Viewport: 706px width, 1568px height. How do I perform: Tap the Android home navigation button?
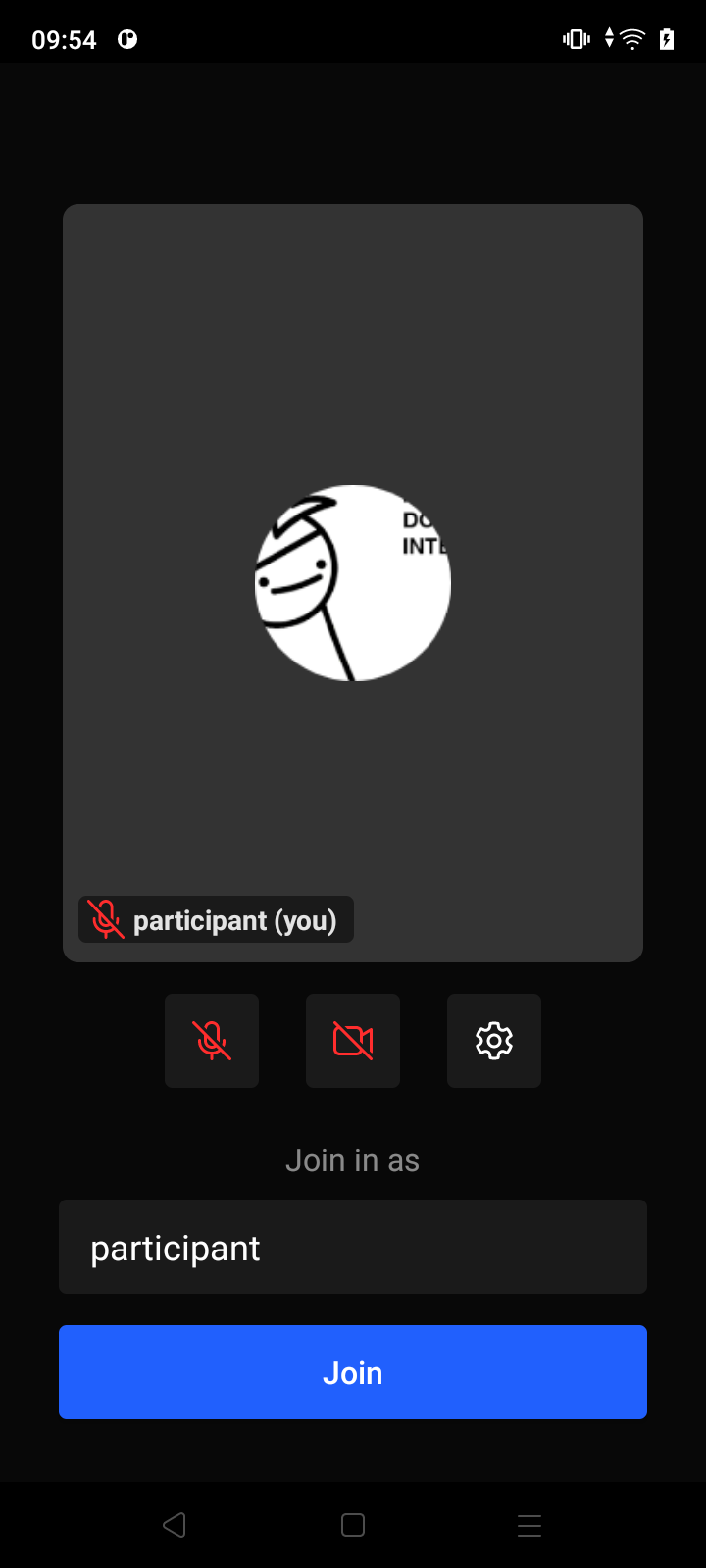point(352,1525)
